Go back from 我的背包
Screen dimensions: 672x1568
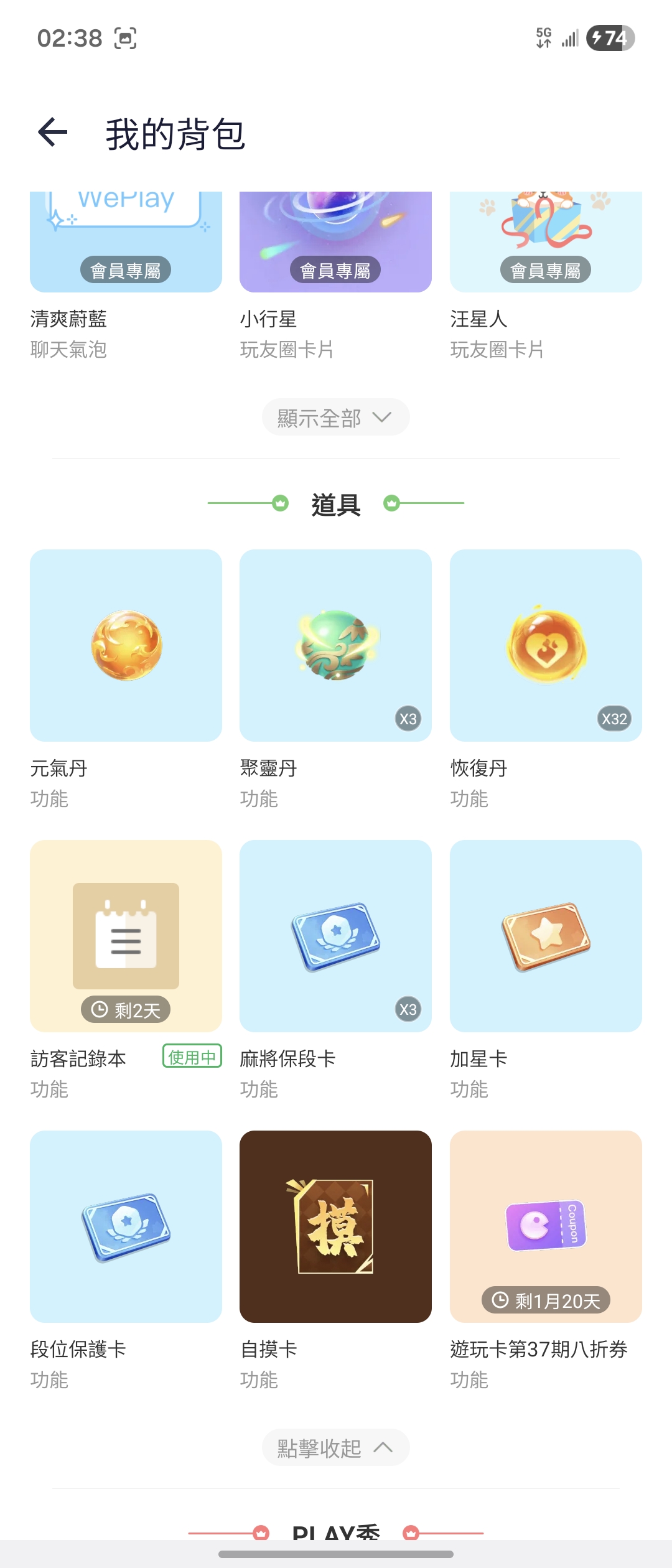tap(53, 133)
